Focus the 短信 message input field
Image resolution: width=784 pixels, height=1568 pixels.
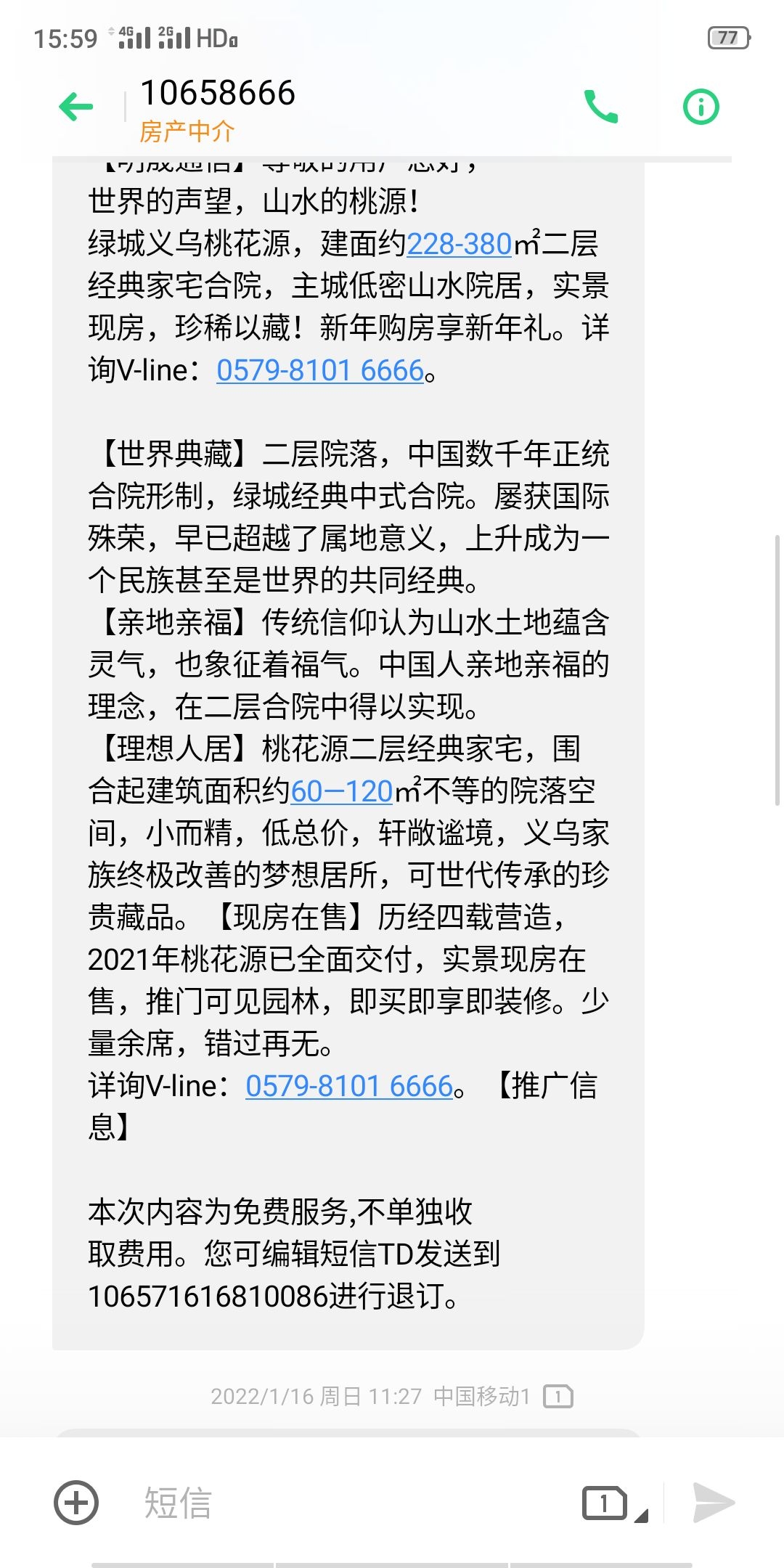click(348, 1502)
